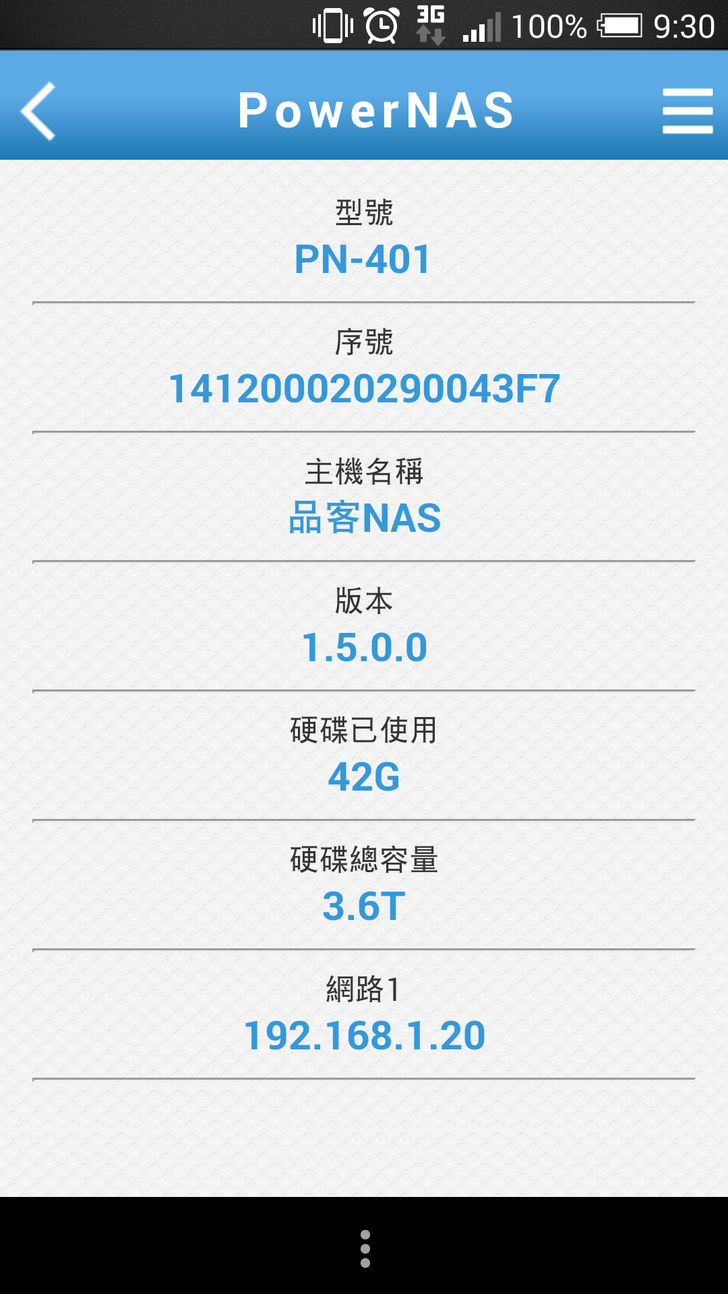Tap the three-dot system menu button
Screen dimensions: 728x1294
tap(365, 1249)
